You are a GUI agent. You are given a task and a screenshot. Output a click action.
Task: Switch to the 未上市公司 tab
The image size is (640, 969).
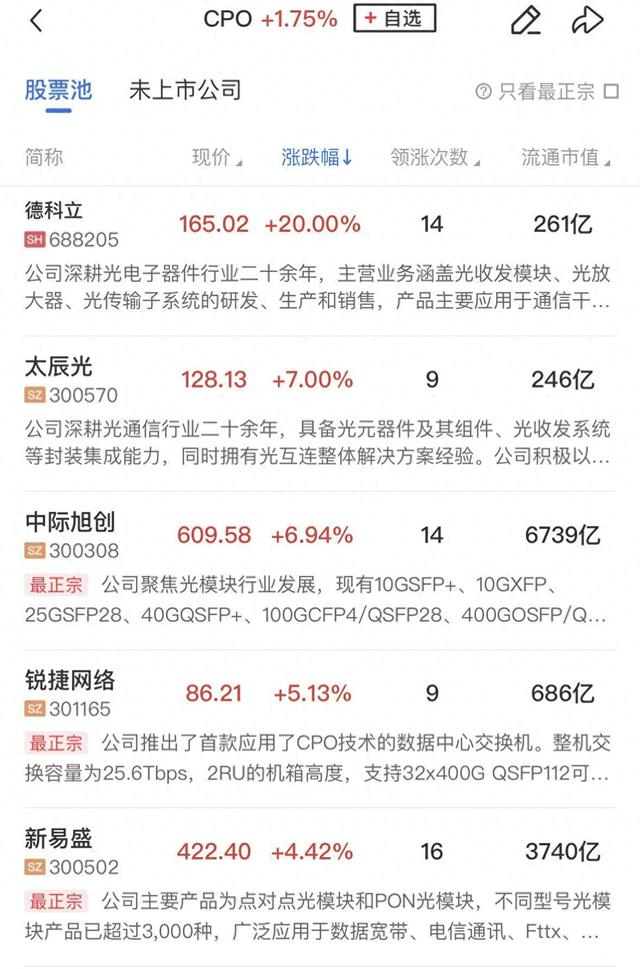click(x=185, y=90)
